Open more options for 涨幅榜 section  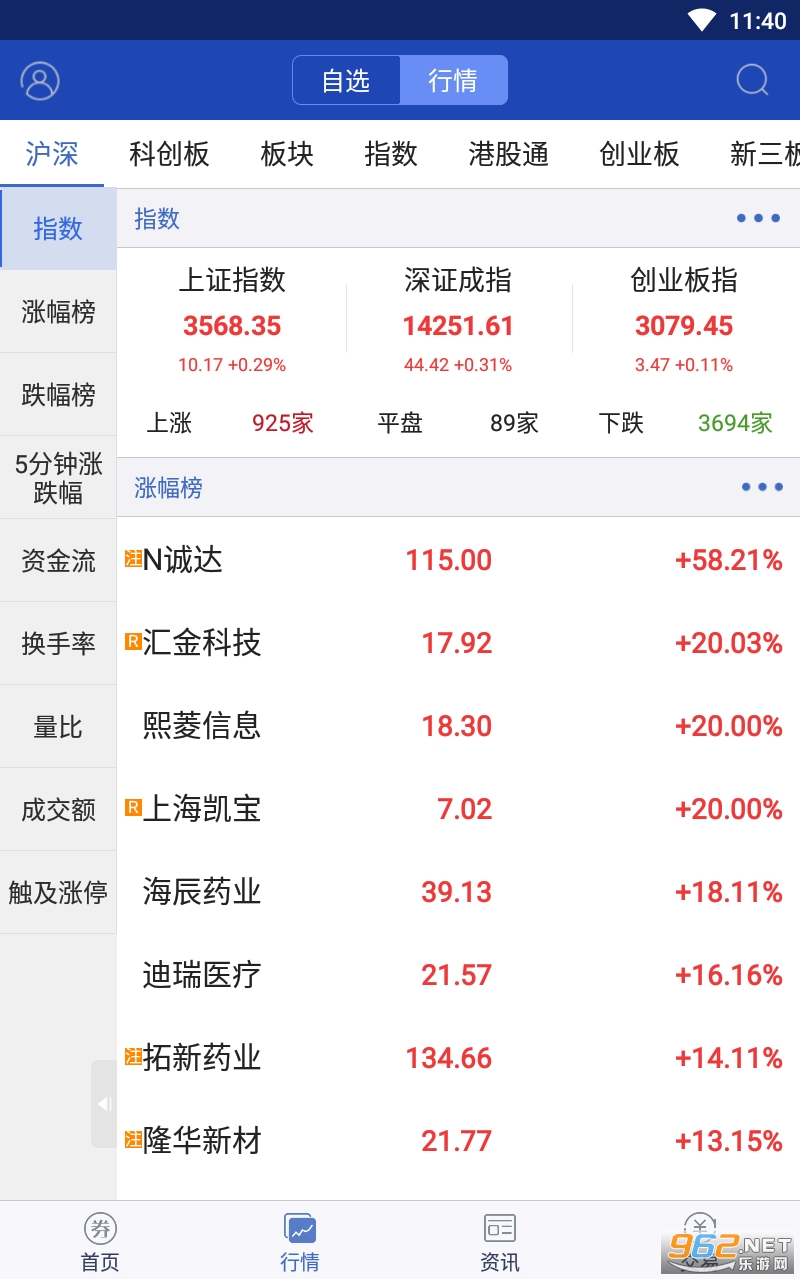tap(762, 488)
